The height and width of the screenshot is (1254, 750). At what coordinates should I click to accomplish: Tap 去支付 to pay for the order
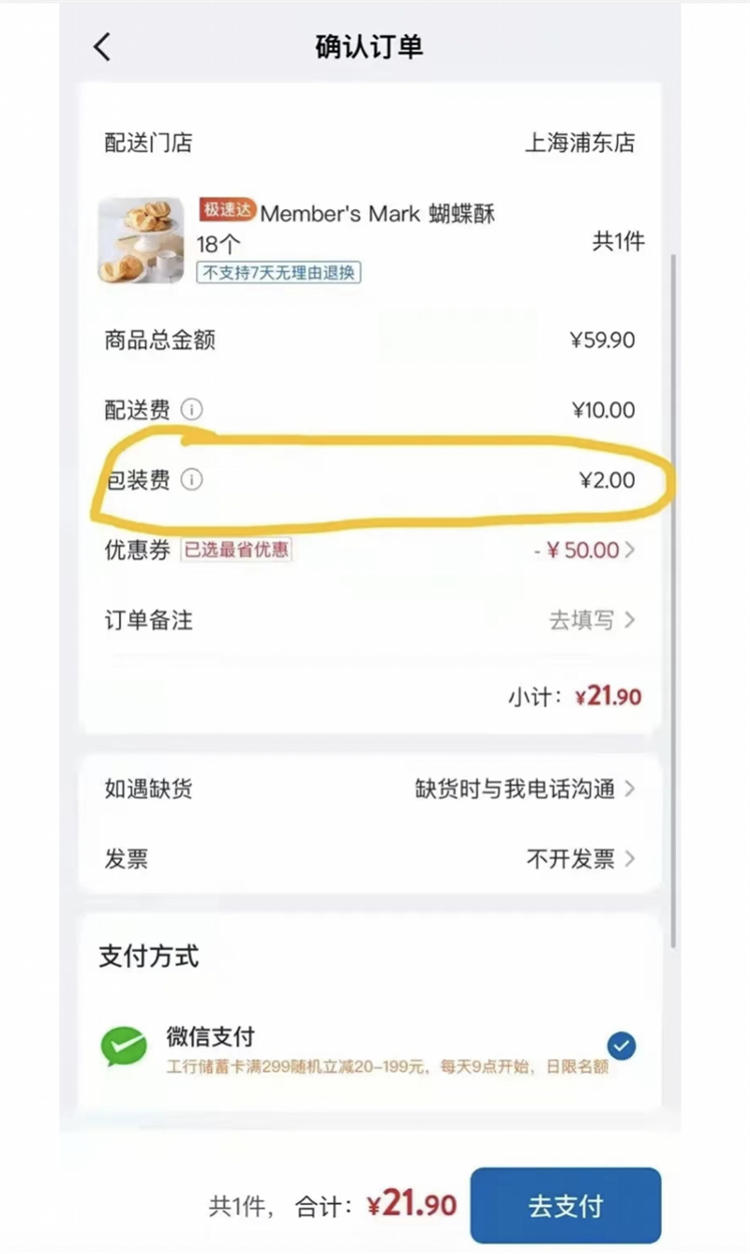pyautogui.click(x=565, y=1206)
